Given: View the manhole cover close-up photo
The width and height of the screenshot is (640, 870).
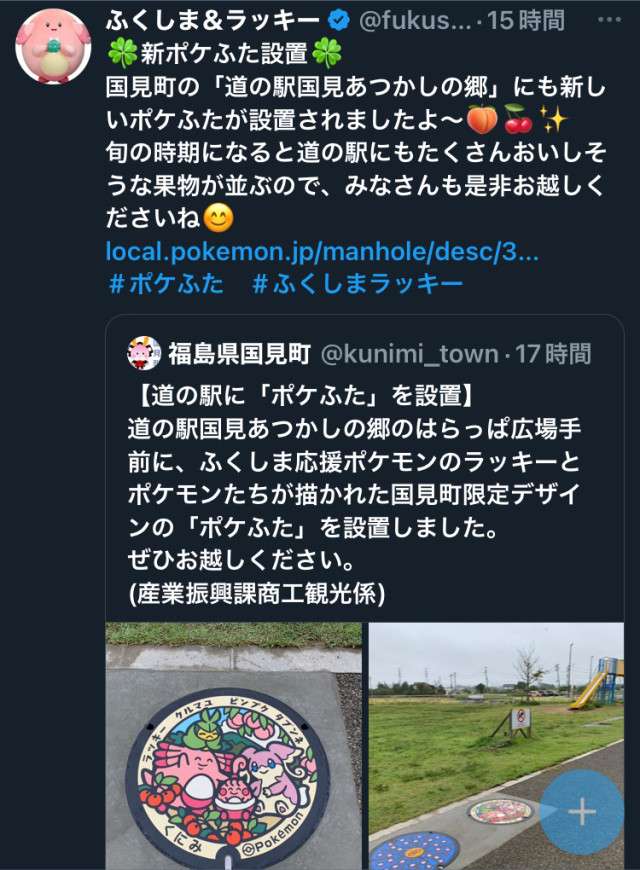Looking at the screenshot, I should [x=233, y=745].
